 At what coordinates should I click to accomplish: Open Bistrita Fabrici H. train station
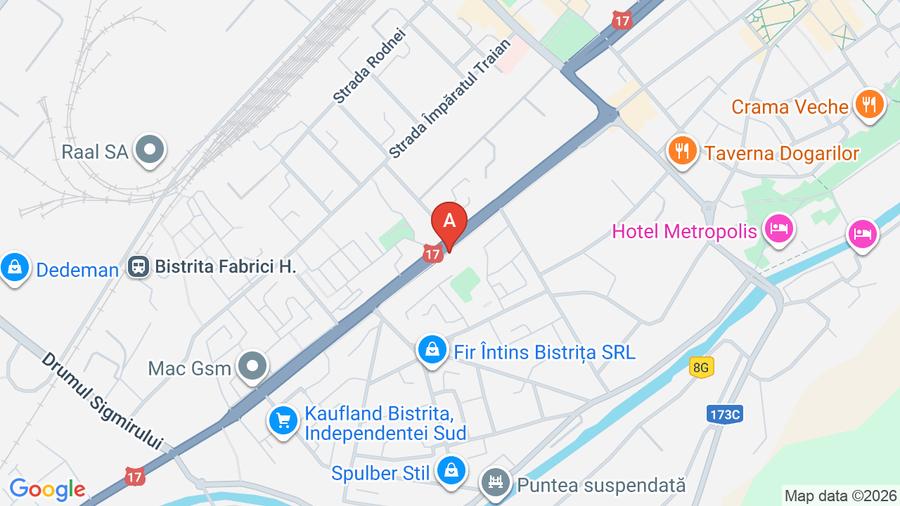pyautogui.click(x=138, y=267)
